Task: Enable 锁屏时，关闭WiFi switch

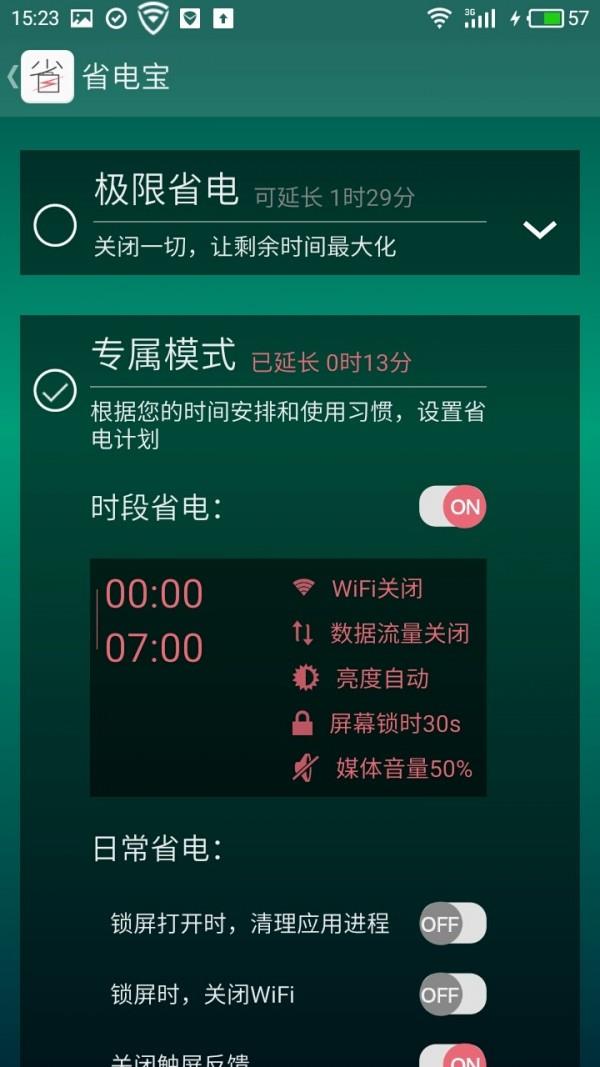Action: 453,995
